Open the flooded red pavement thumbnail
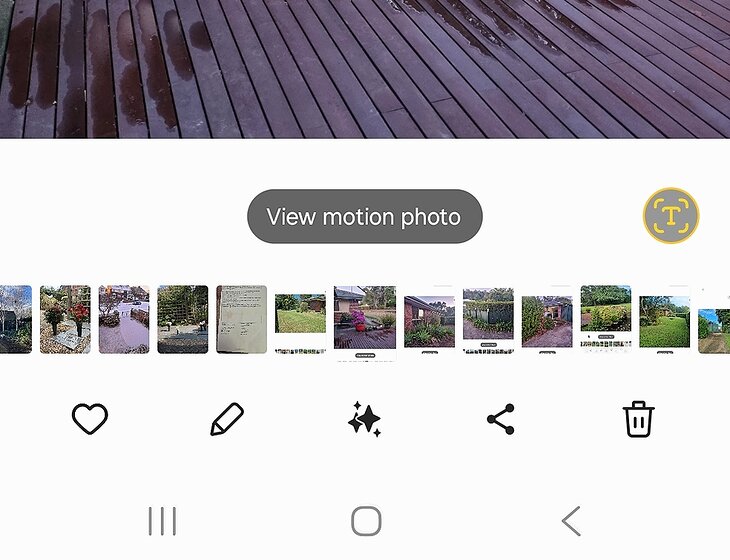730x560 pixels. click(x=124, y=319)
